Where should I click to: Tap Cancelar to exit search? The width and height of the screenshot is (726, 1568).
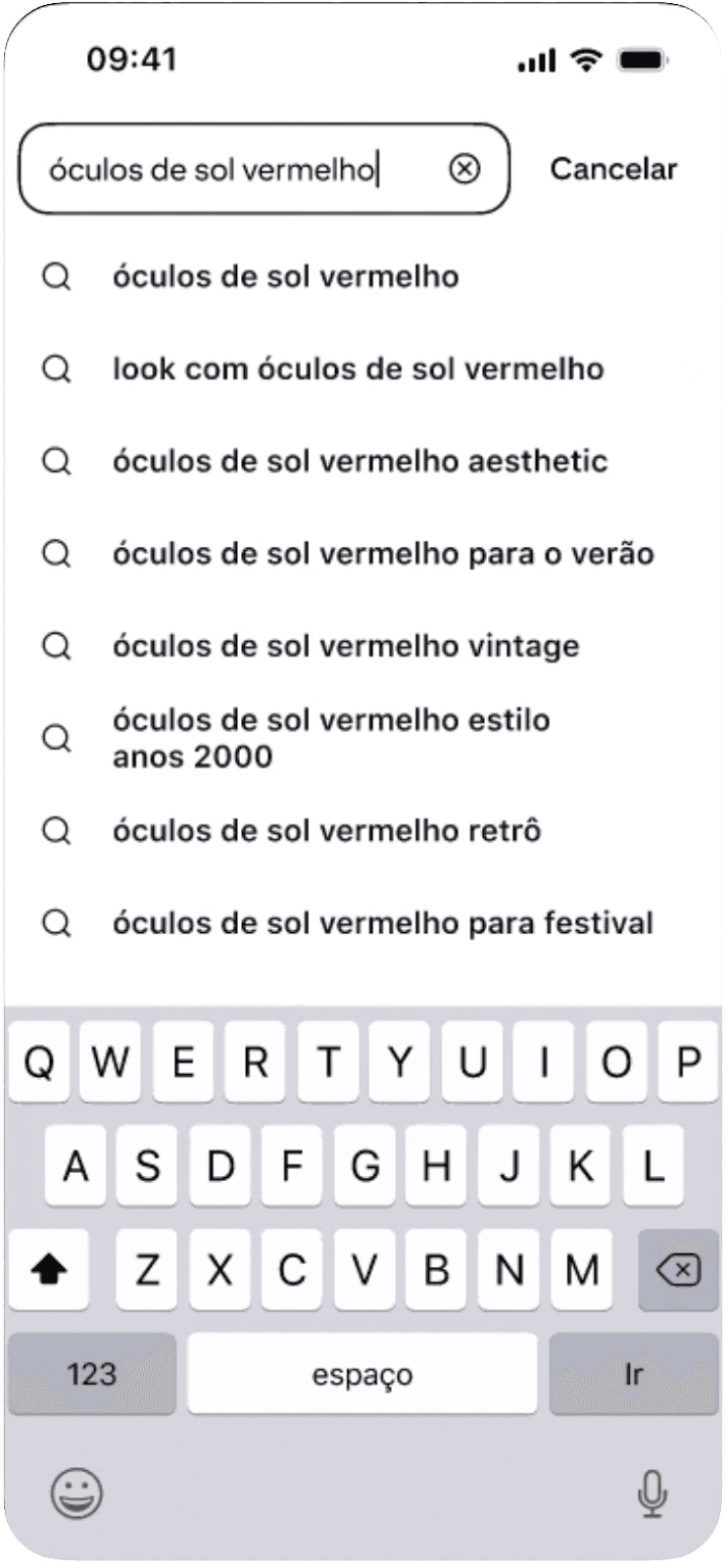(x=613, y=169)
